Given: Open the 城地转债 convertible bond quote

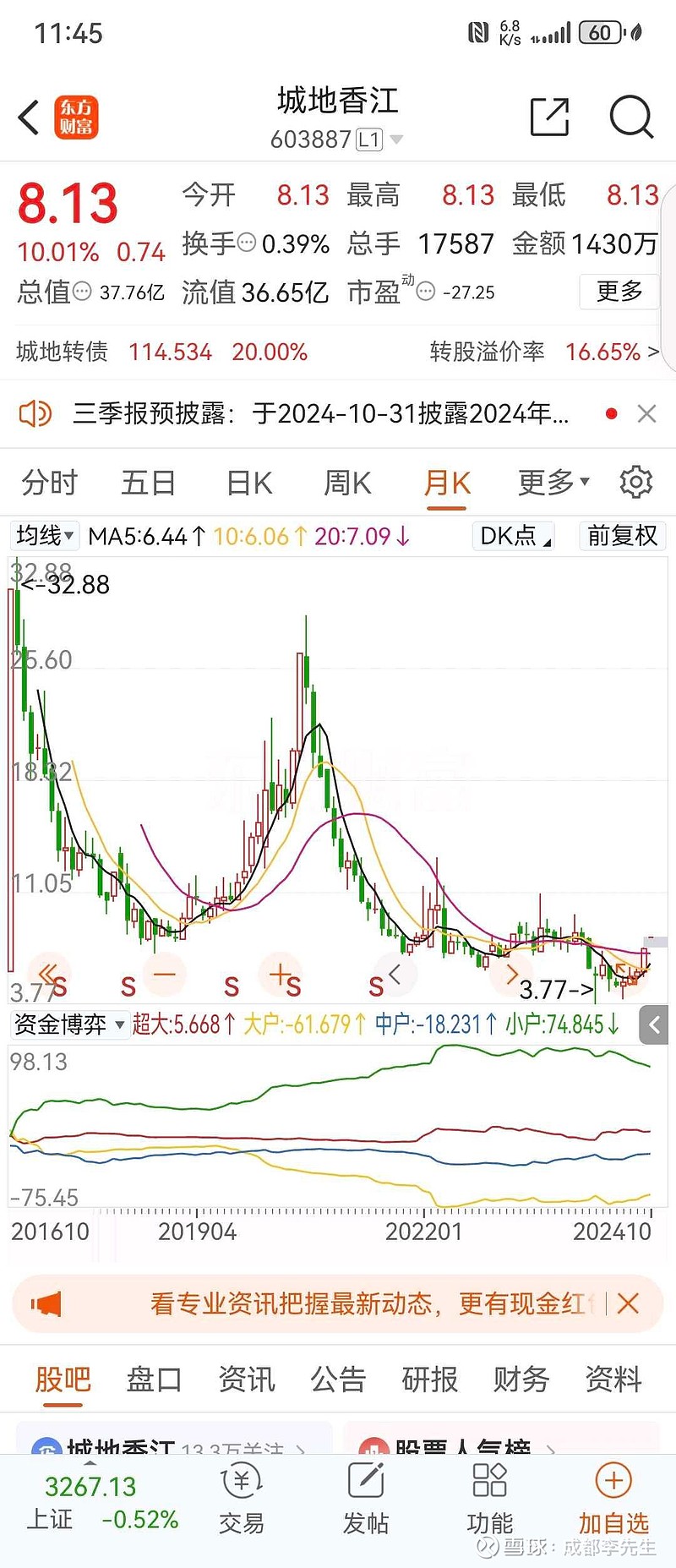Looking at the screenshot, I should [62, 352].
